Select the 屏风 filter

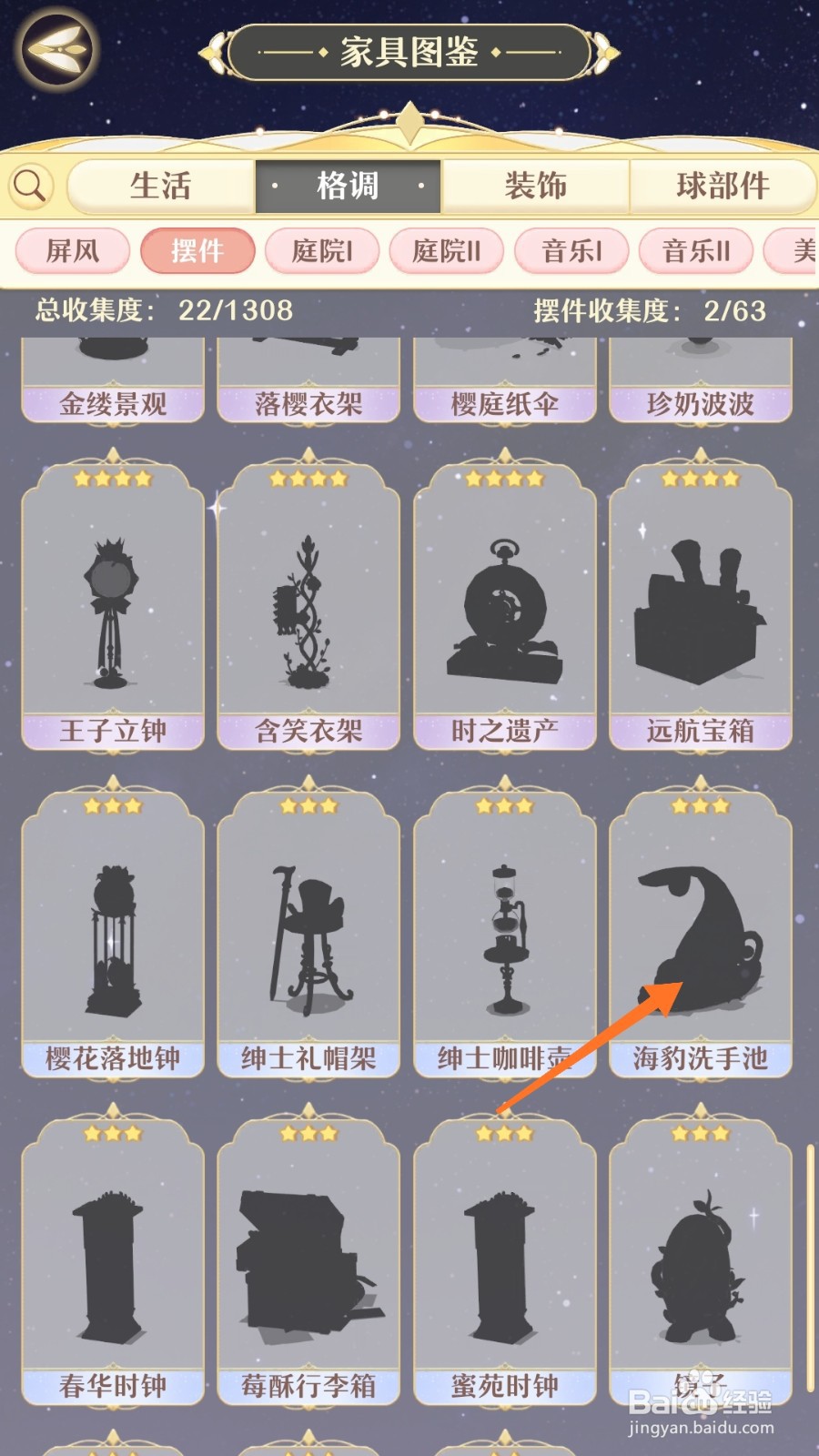(72, 250)
